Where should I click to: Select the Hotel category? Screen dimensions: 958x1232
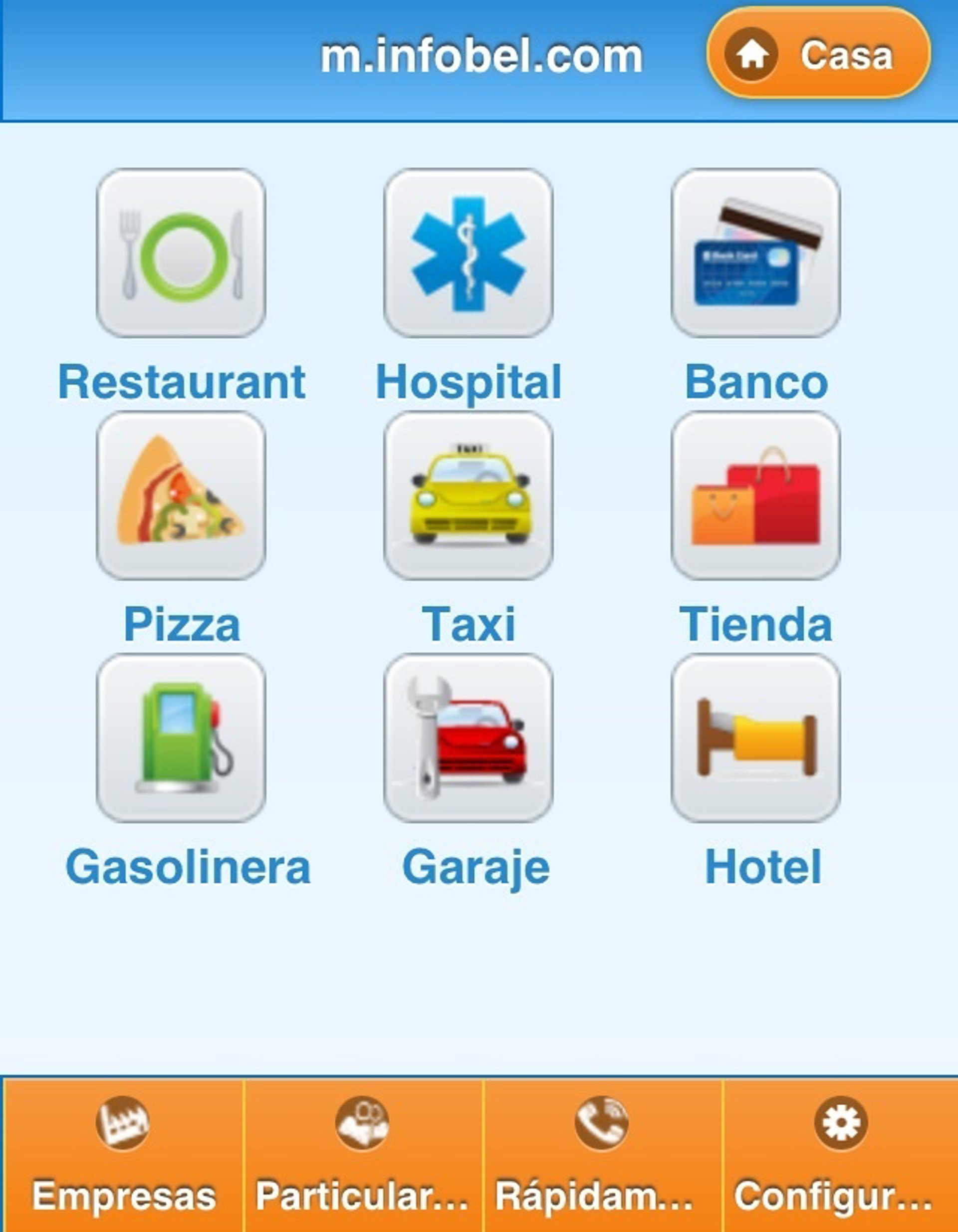[x=755, y=738]
